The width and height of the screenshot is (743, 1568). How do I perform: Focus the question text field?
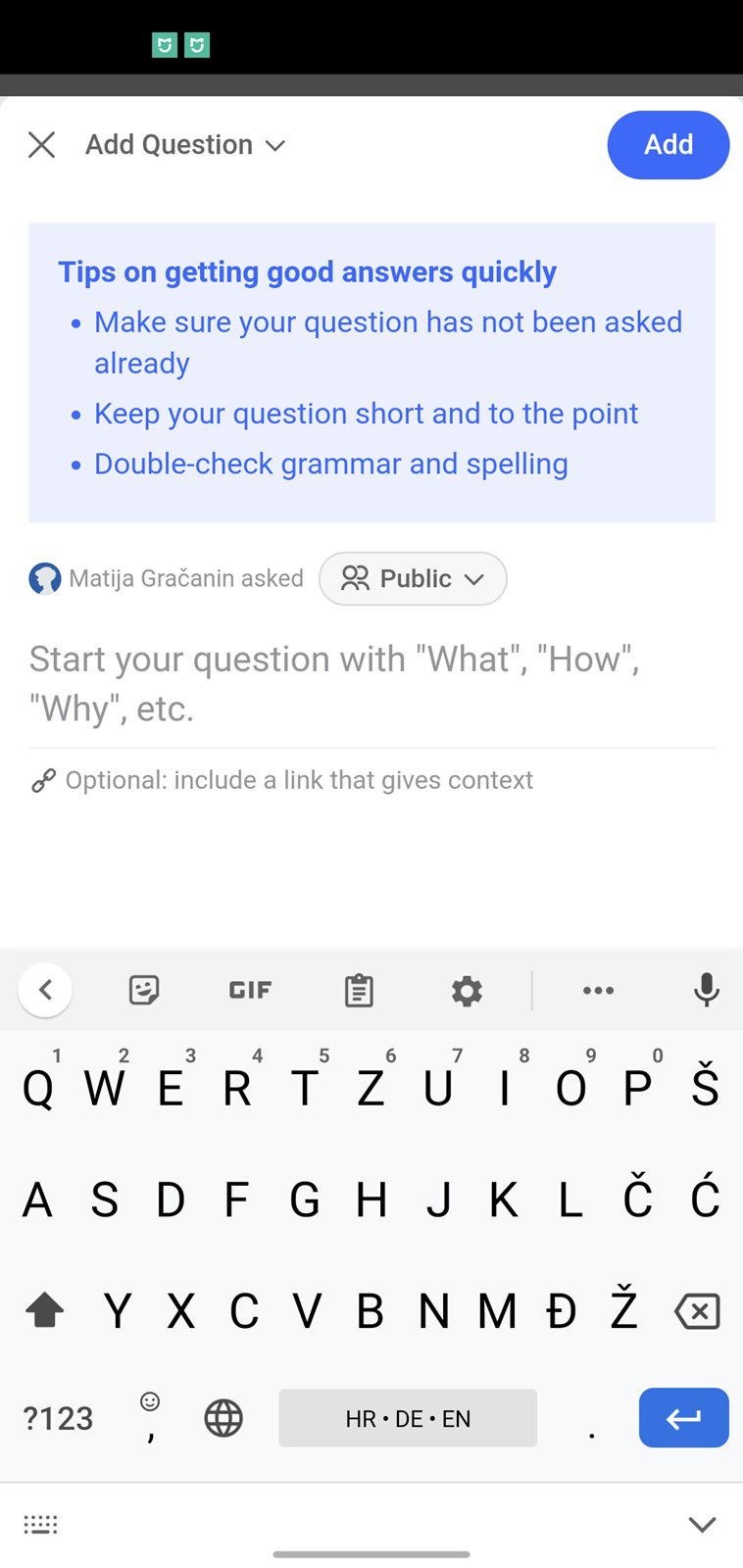point(371,683)
